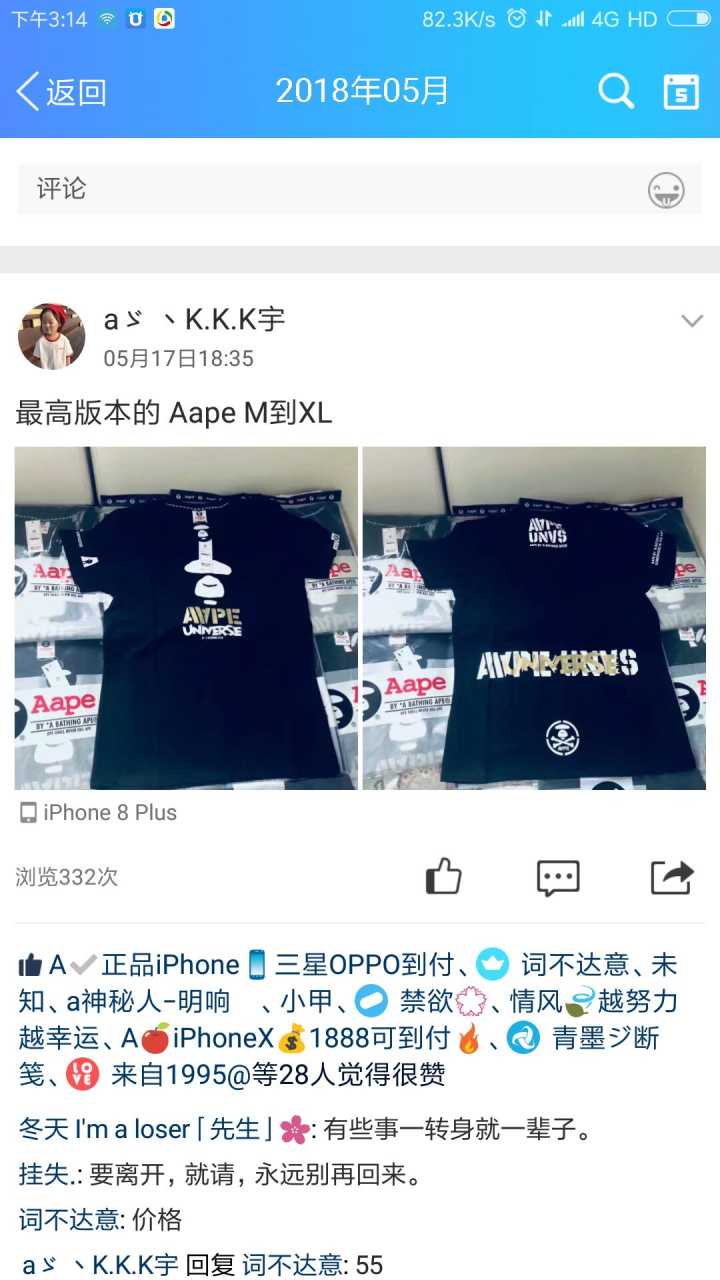Like the post with the thumbs-up icon
Screen dimensions: 720x1280
point(444,877)
